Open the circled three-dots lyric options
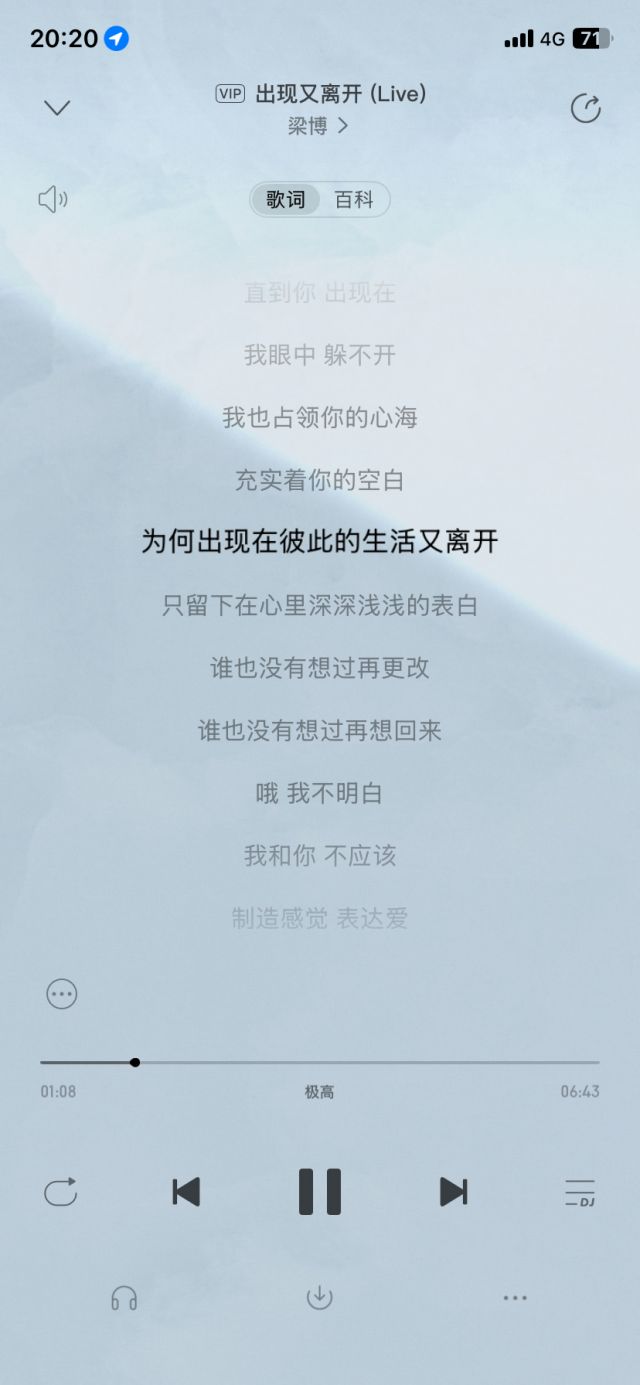Image resolution: width=640 pixels, height=1385 pixels. (x=62, y=994)
